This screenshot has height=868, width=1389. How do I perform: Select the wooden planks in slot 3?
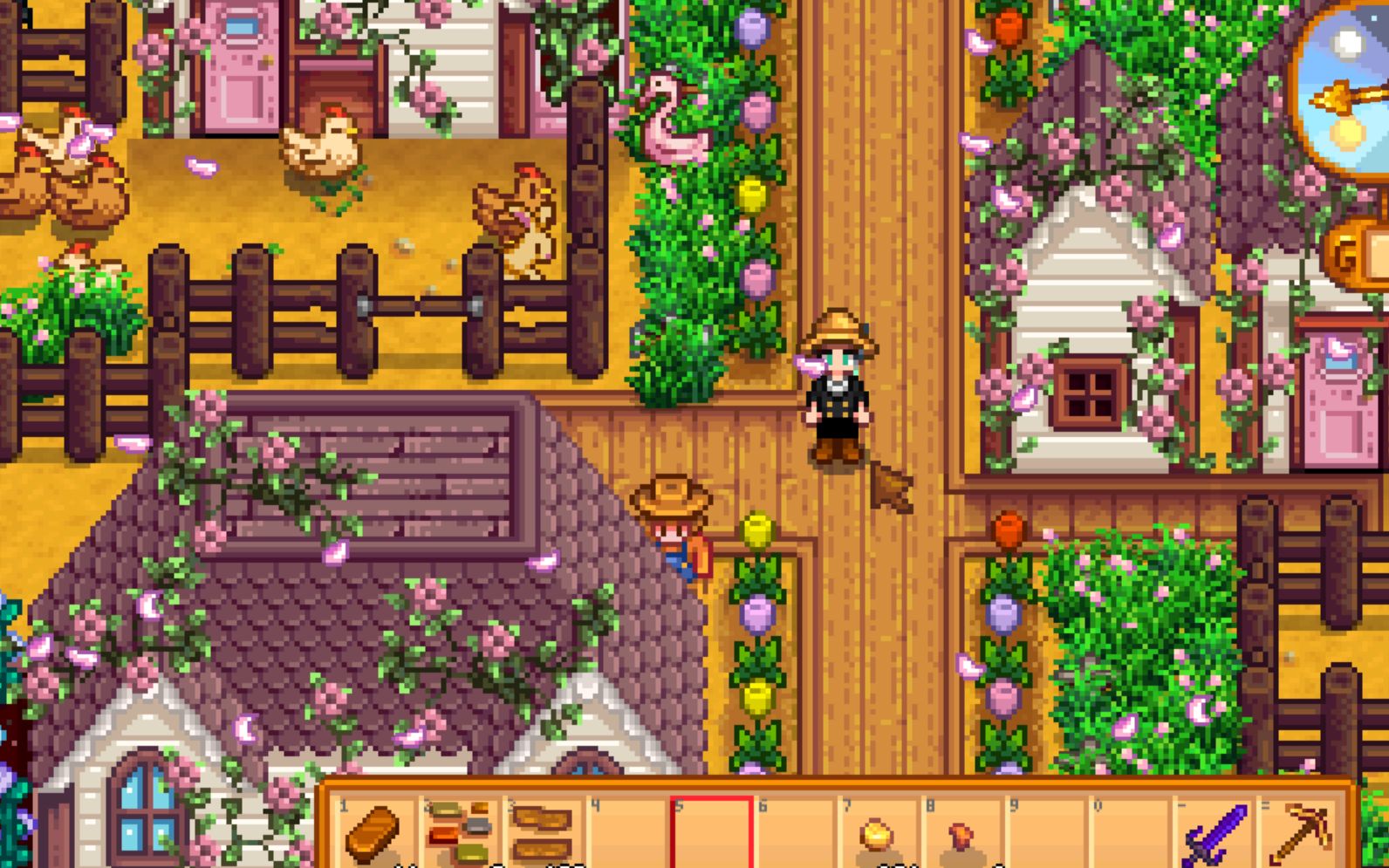542,834
